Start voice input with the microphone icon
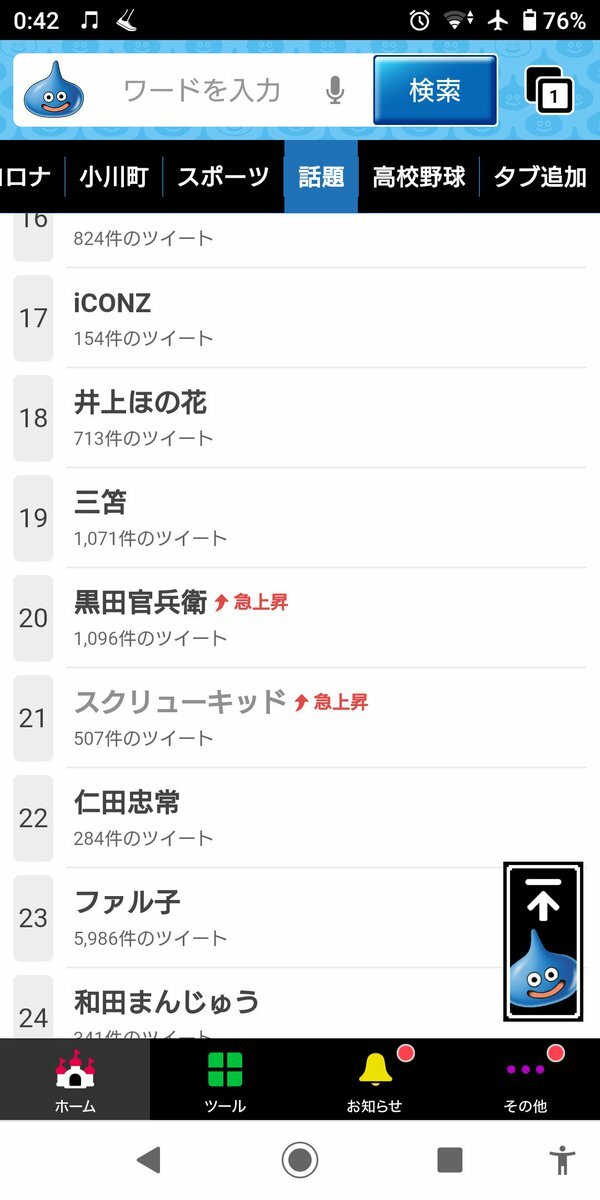The width and height of the screenshot is (600, 1200). click(x=335, y=91)
